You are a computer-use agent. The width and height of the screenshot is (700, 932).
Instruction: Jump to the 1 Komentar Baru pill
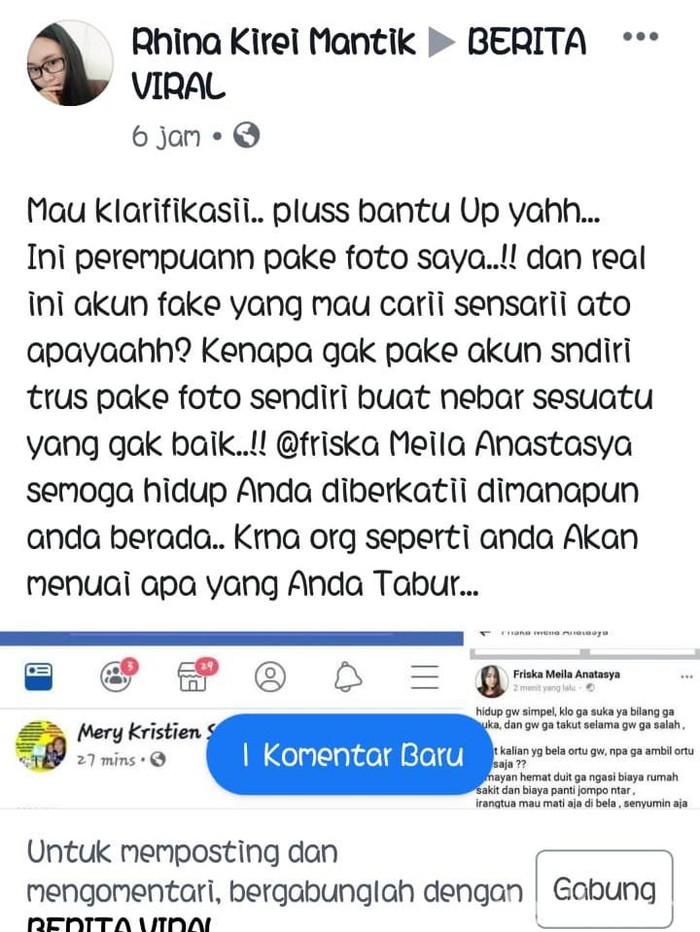pyautogui.click(x=352, y=754)
